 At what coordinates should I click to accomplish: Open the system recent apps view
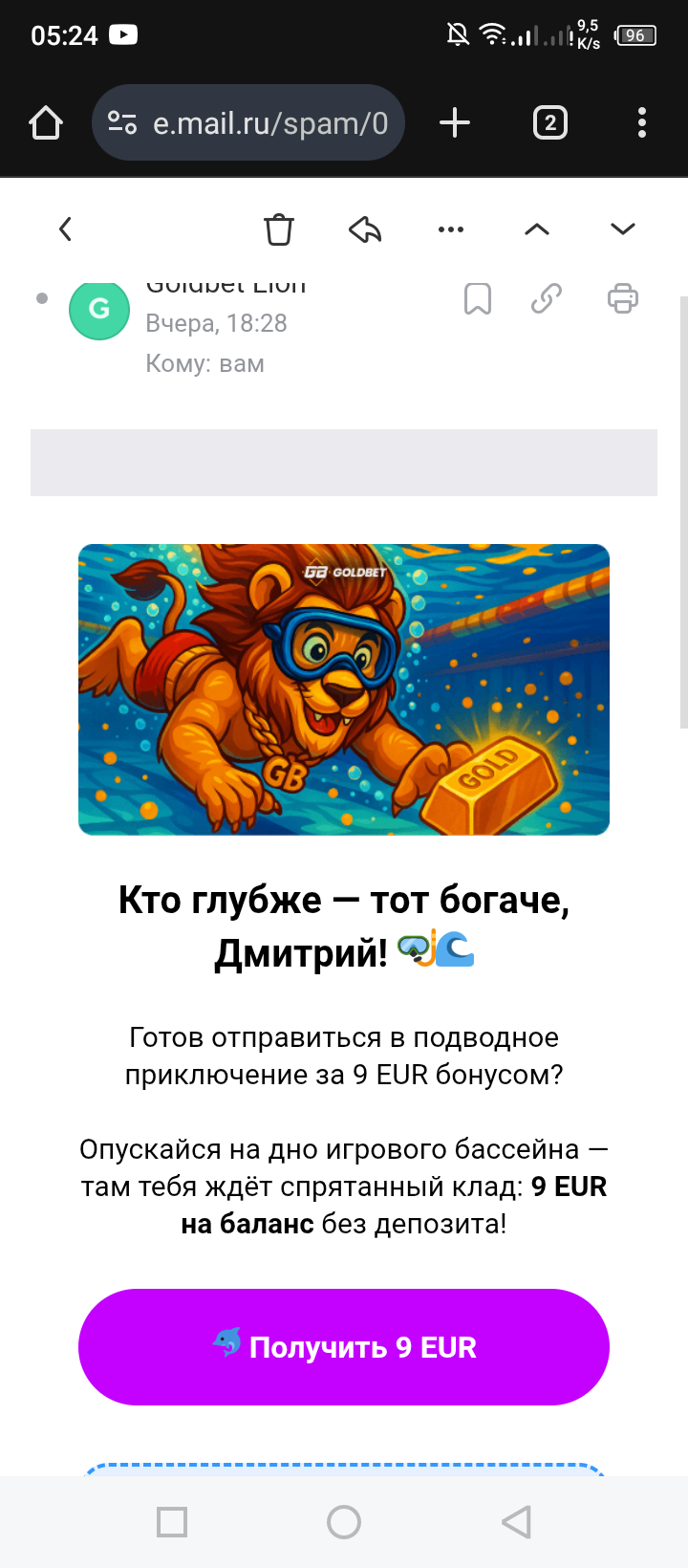pyautogui.click(x=172, y=1521)
